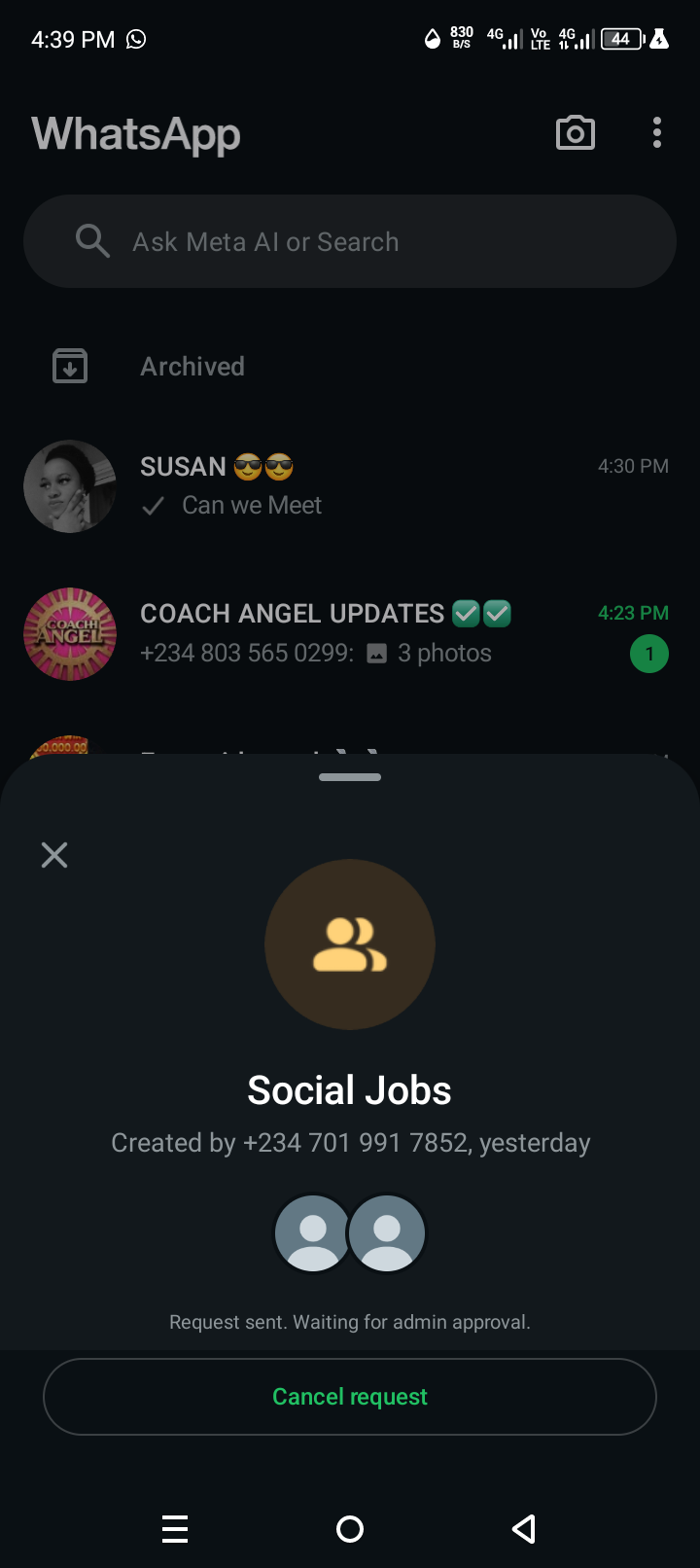Open the Archived chats

coord(192,367)
